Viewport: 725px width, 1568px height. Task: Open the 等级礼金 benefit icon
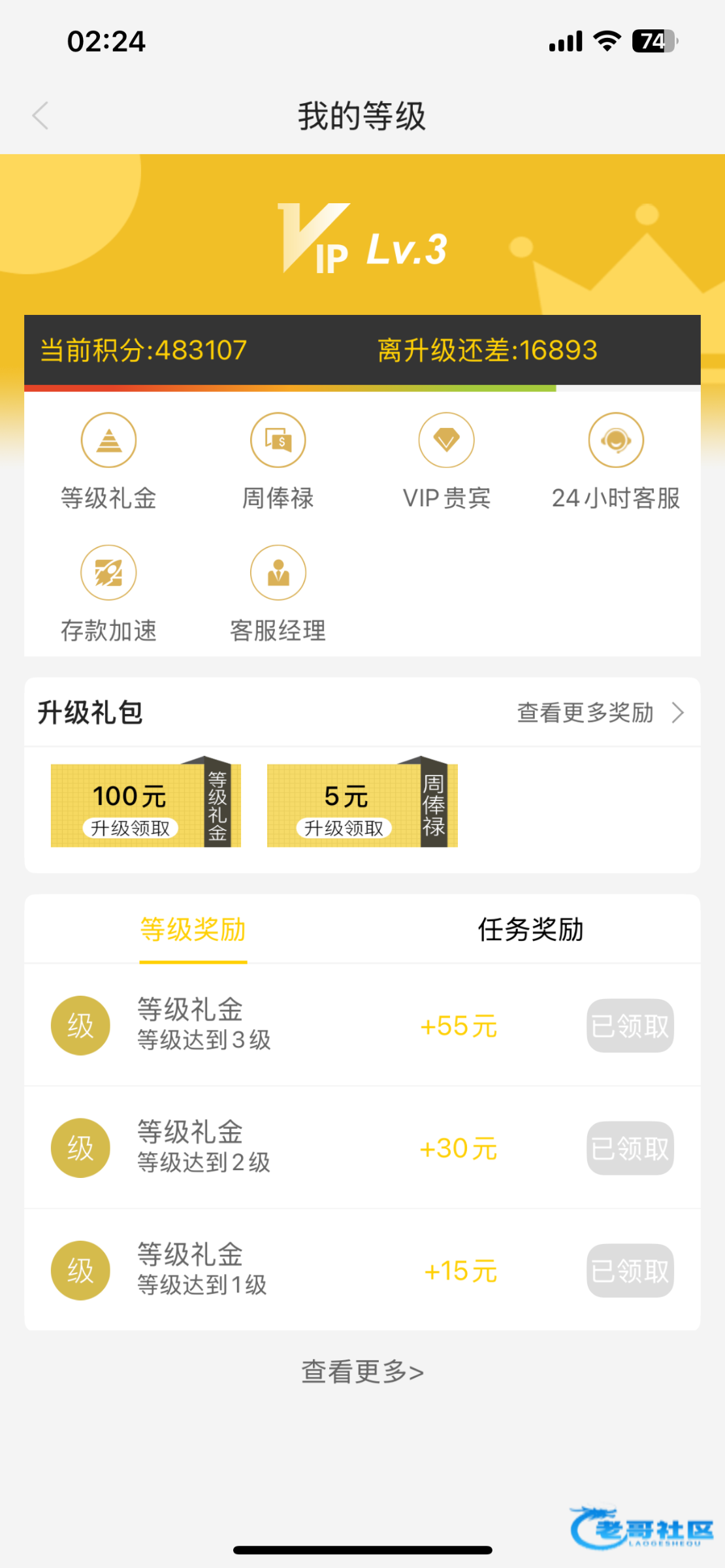[x=108, y=440]
